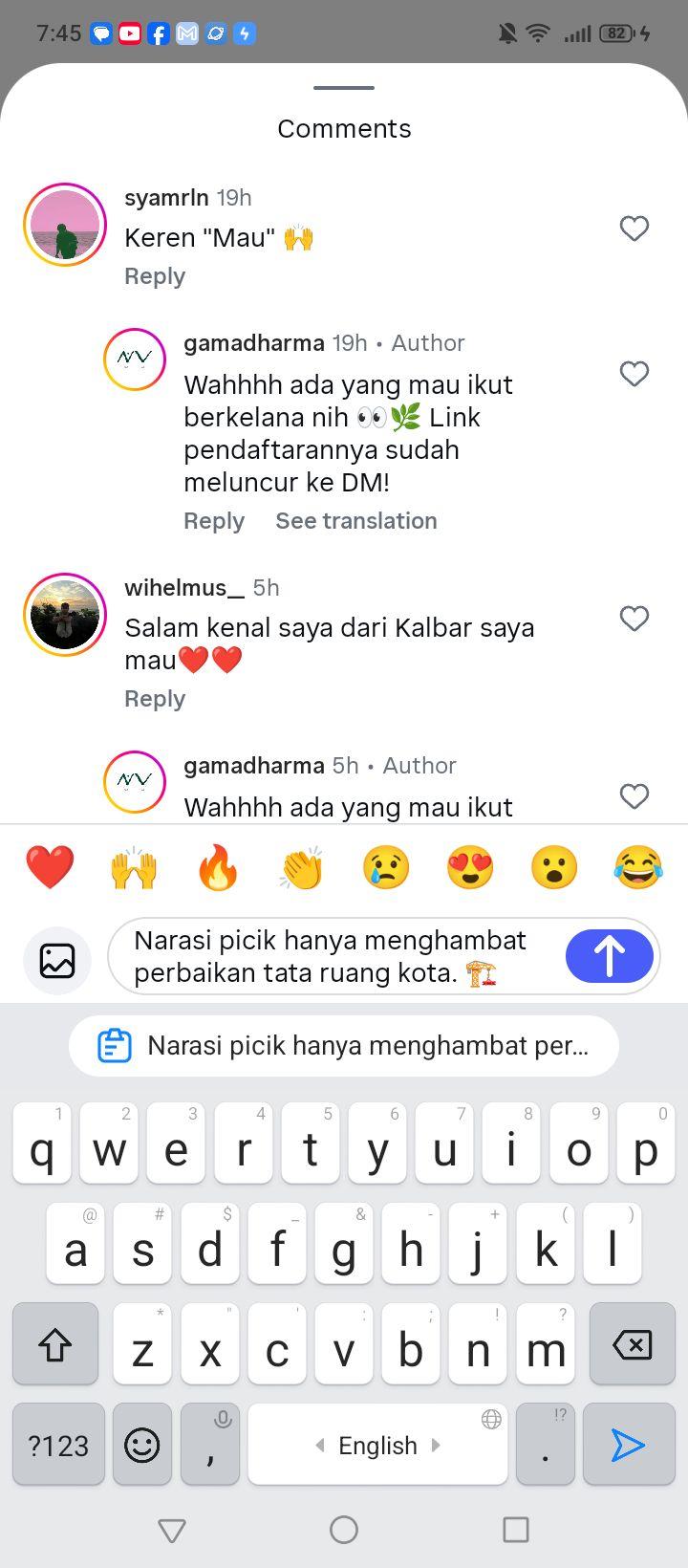The width and height of the screenshot is (688, 1568).
Task: Reply to syamrln's comment
Action: coord(155,276)
